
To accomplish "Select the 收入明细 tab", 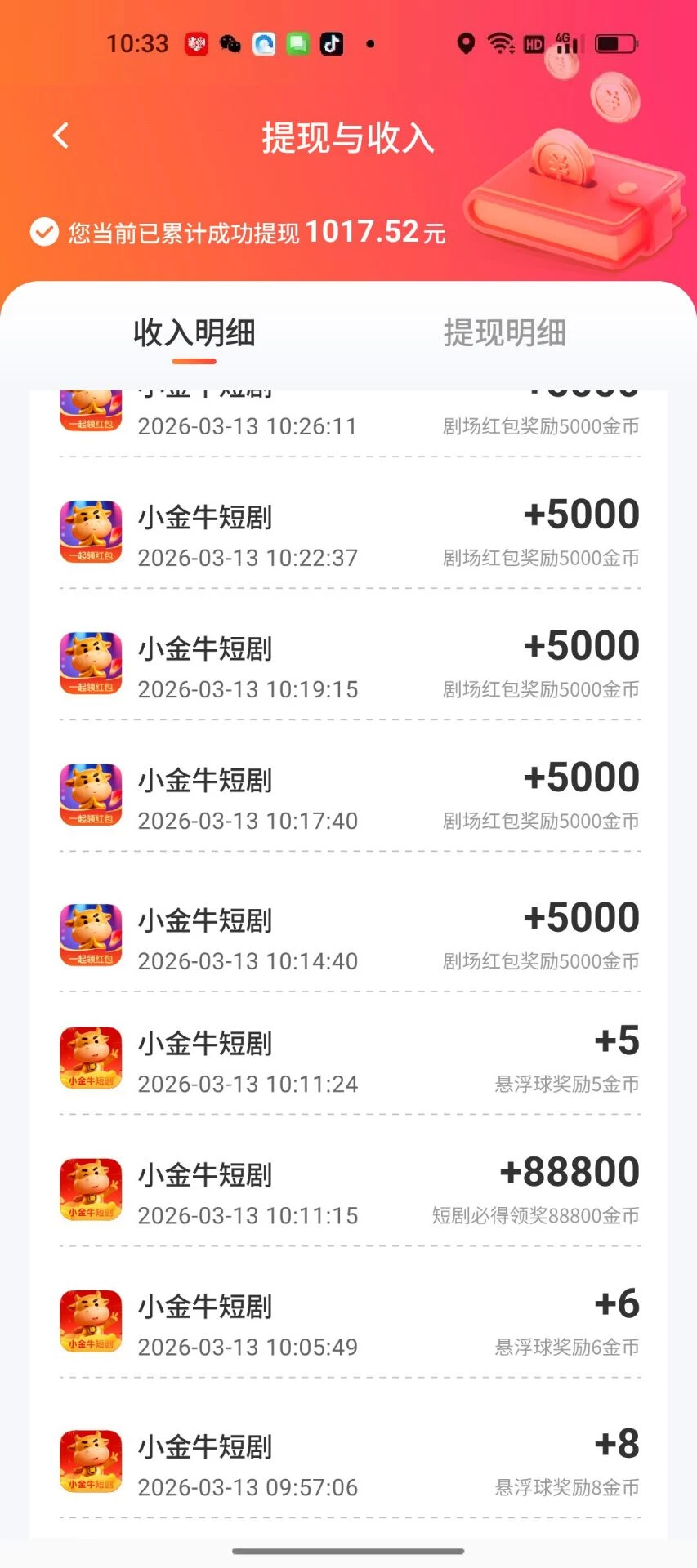I will [x=194, y=333].
